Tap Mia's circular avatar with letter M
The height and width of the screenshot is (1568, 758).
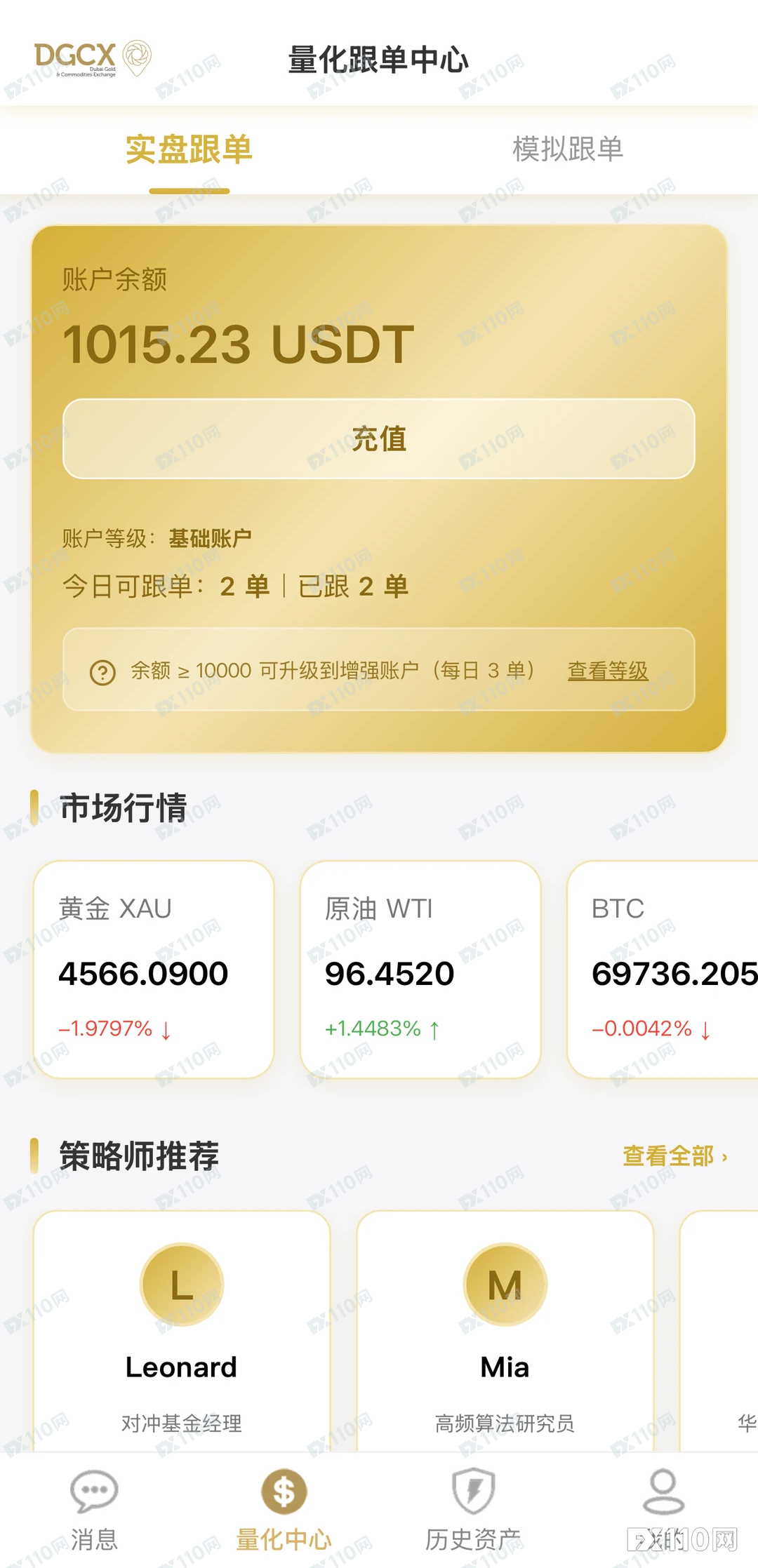pos(504,1282)
